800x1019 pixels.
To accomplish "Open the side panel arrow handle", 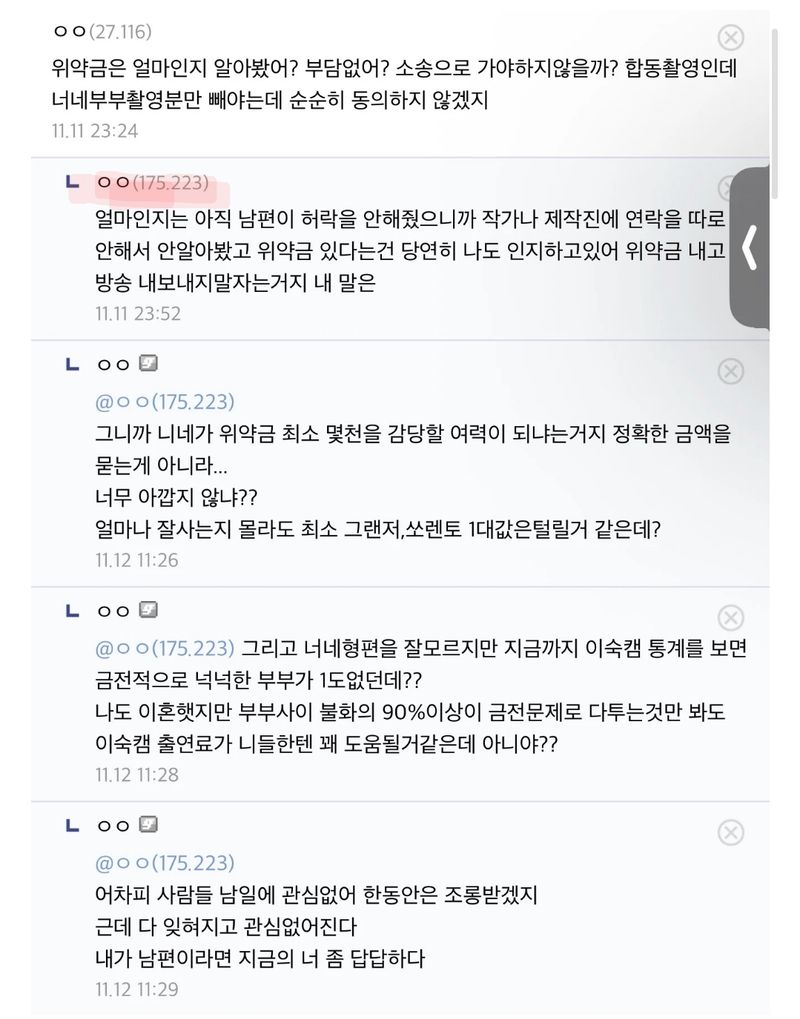I will [x=752, y=249].
